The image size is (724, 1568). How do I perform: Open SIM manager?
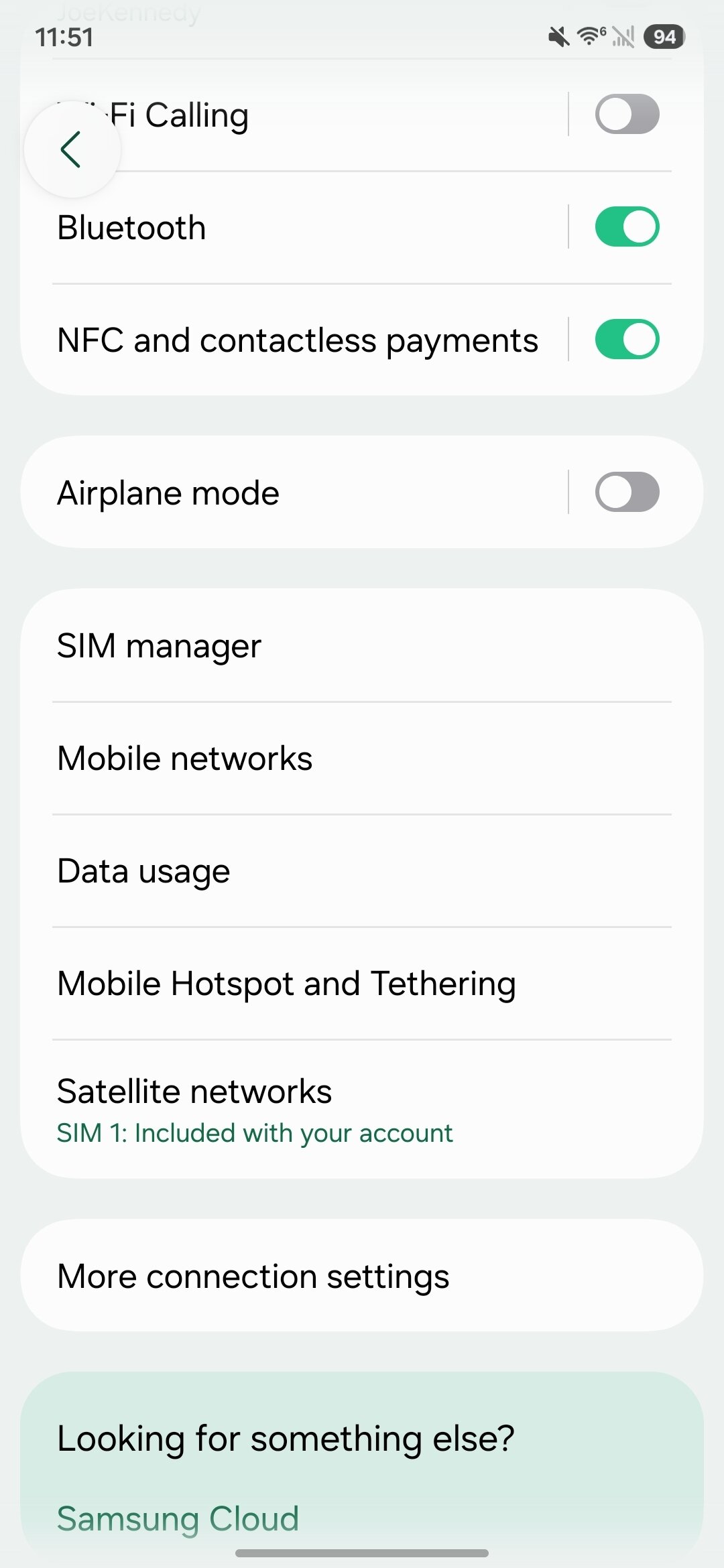click(159, 645)
